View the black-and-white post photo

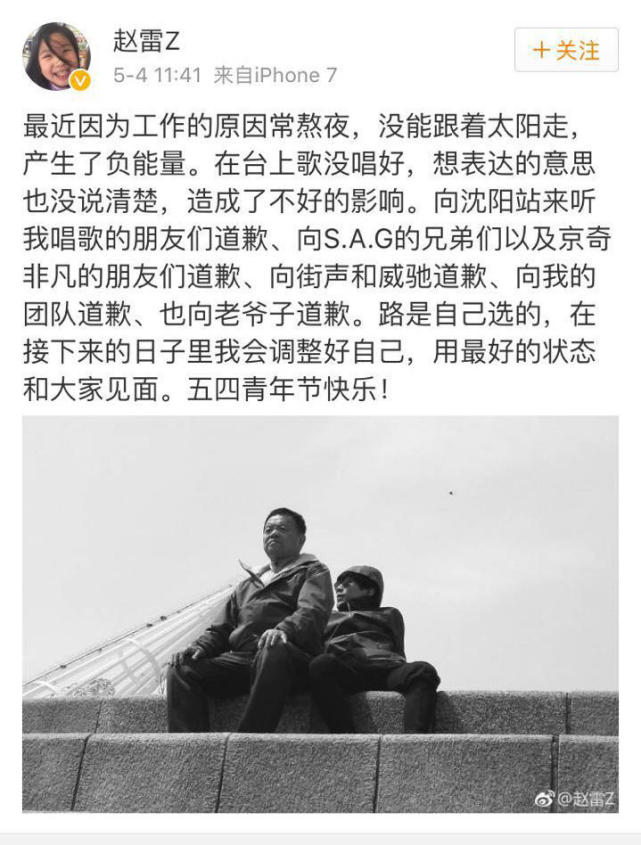[320, 614]
